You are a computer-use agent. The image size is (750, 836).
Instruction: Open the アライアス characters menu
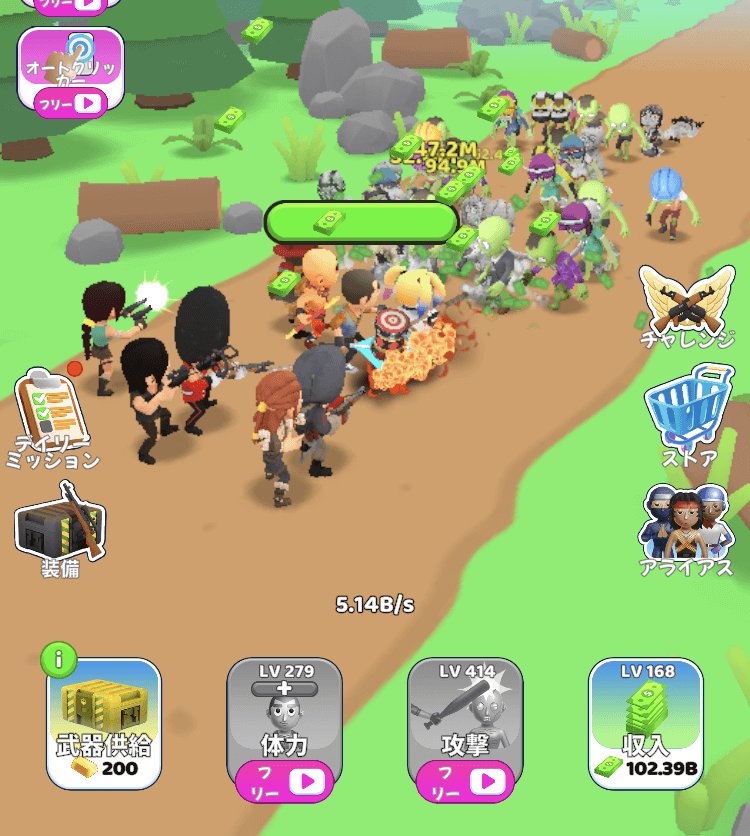point(687,531)
